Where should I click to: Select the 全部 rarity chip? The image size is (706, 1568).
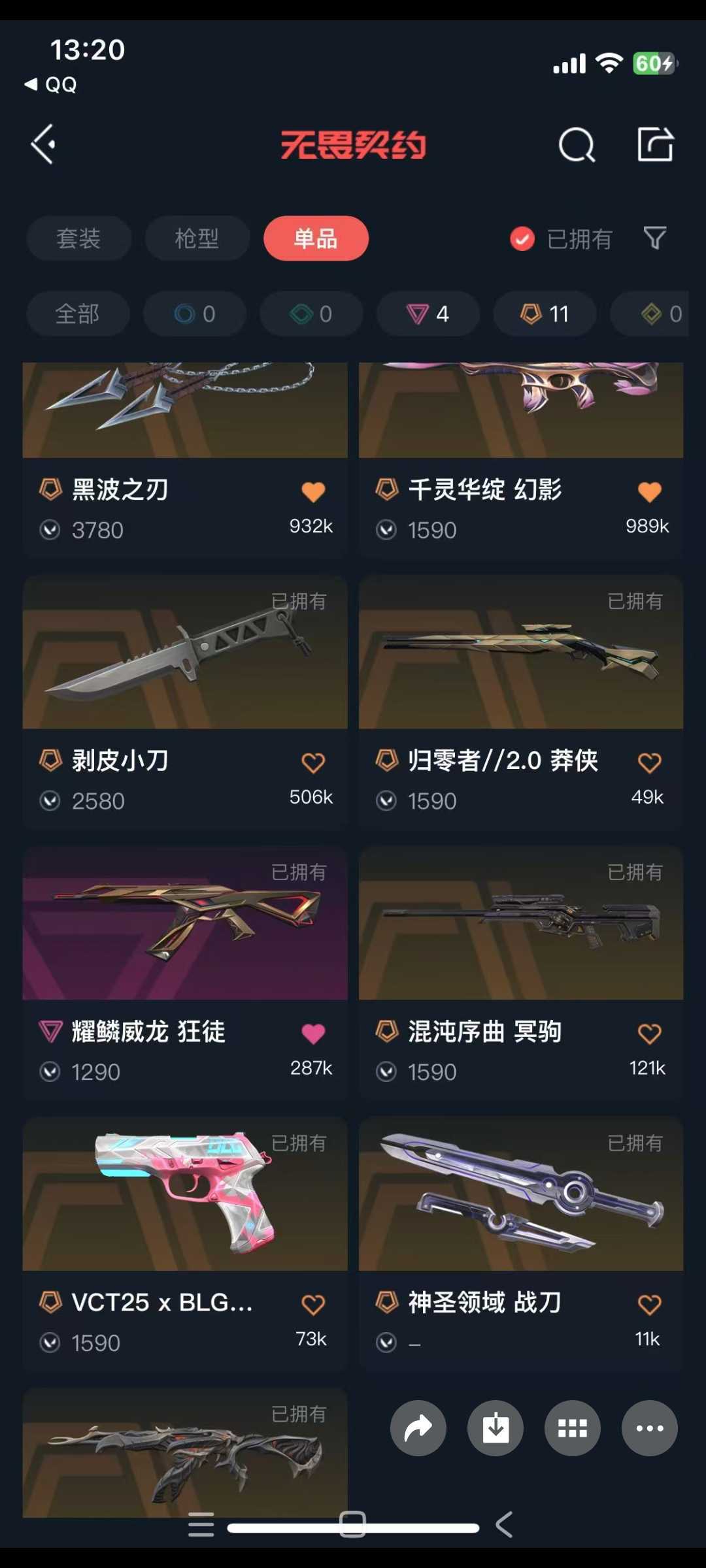tap(78, 314)
